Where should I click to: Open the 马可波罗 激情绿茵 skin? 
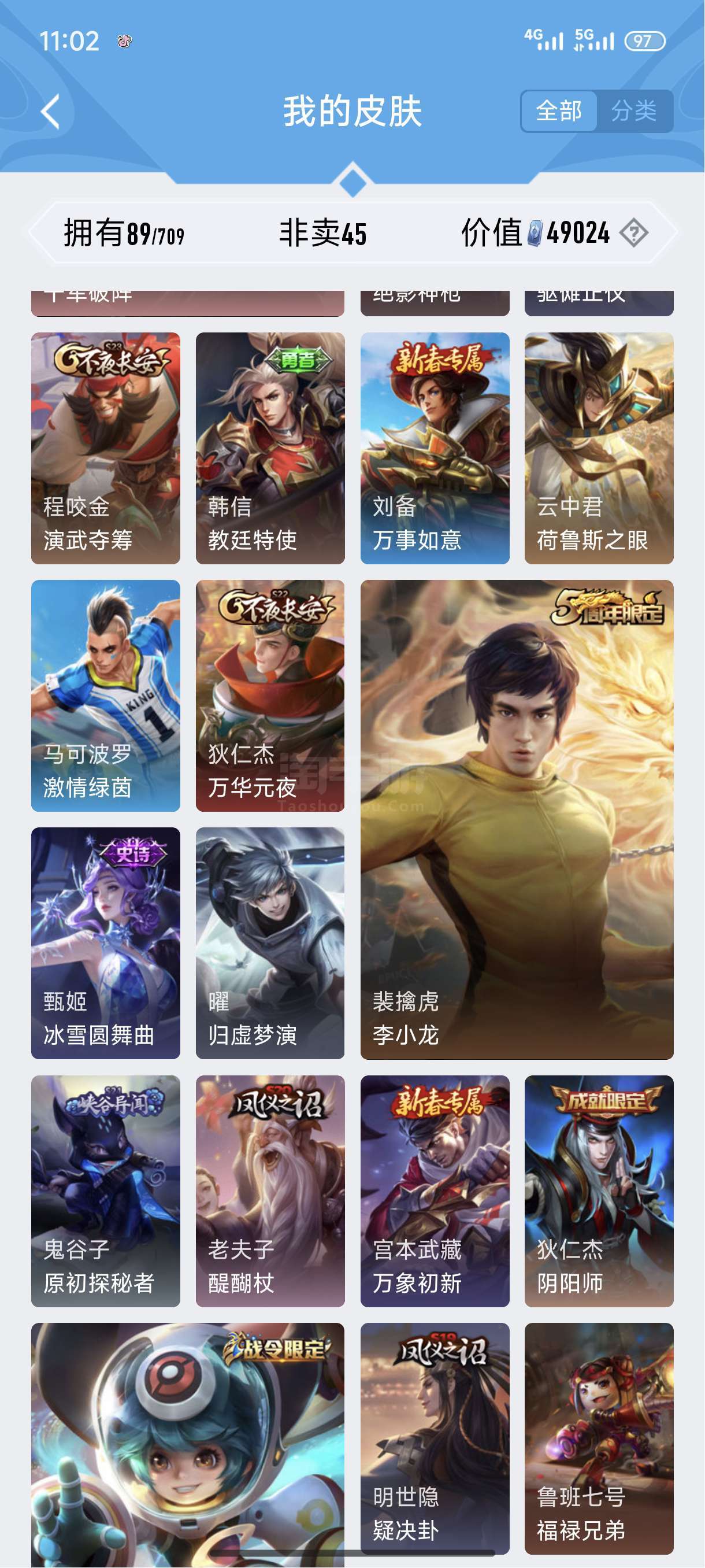[x=106, y=696]
